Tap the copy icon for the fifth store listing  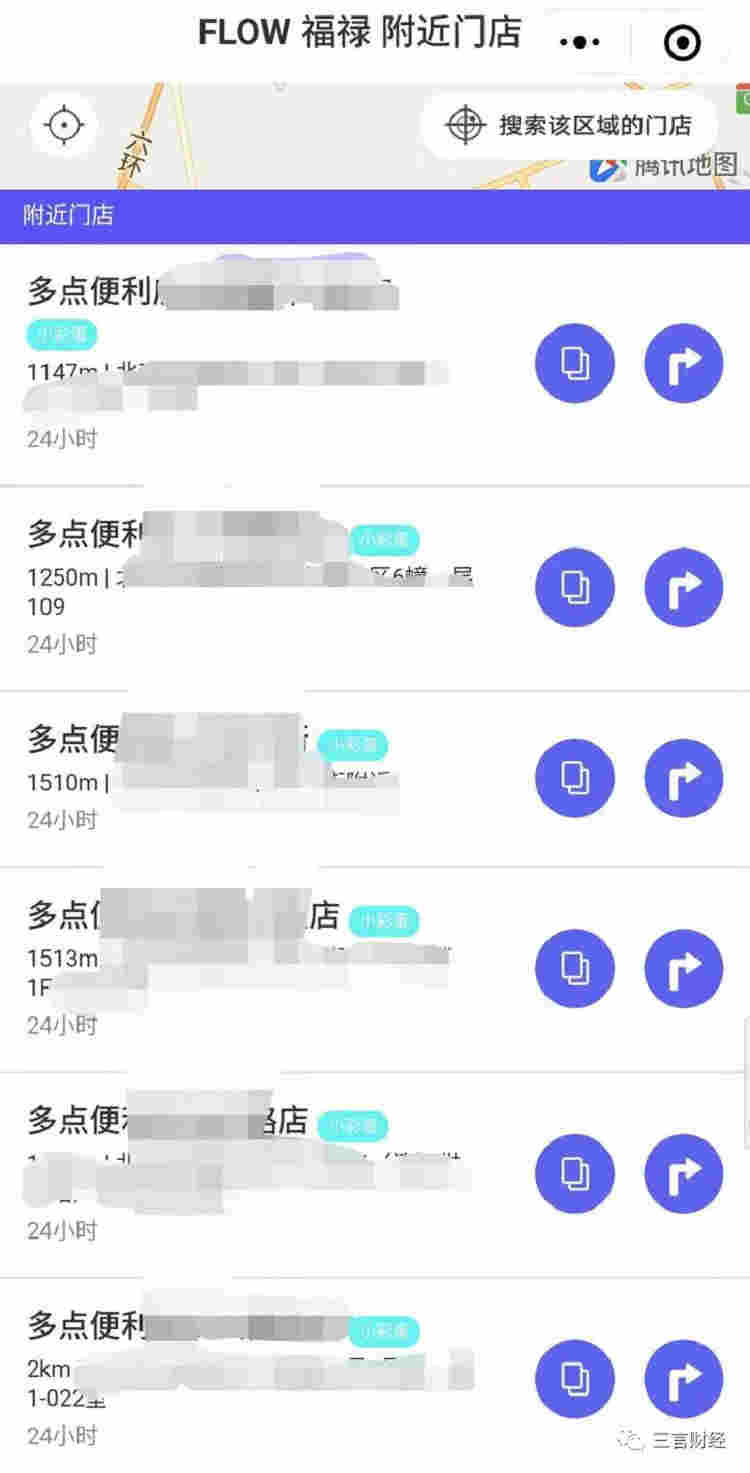pyautogui.click(x=574, y=1174)
